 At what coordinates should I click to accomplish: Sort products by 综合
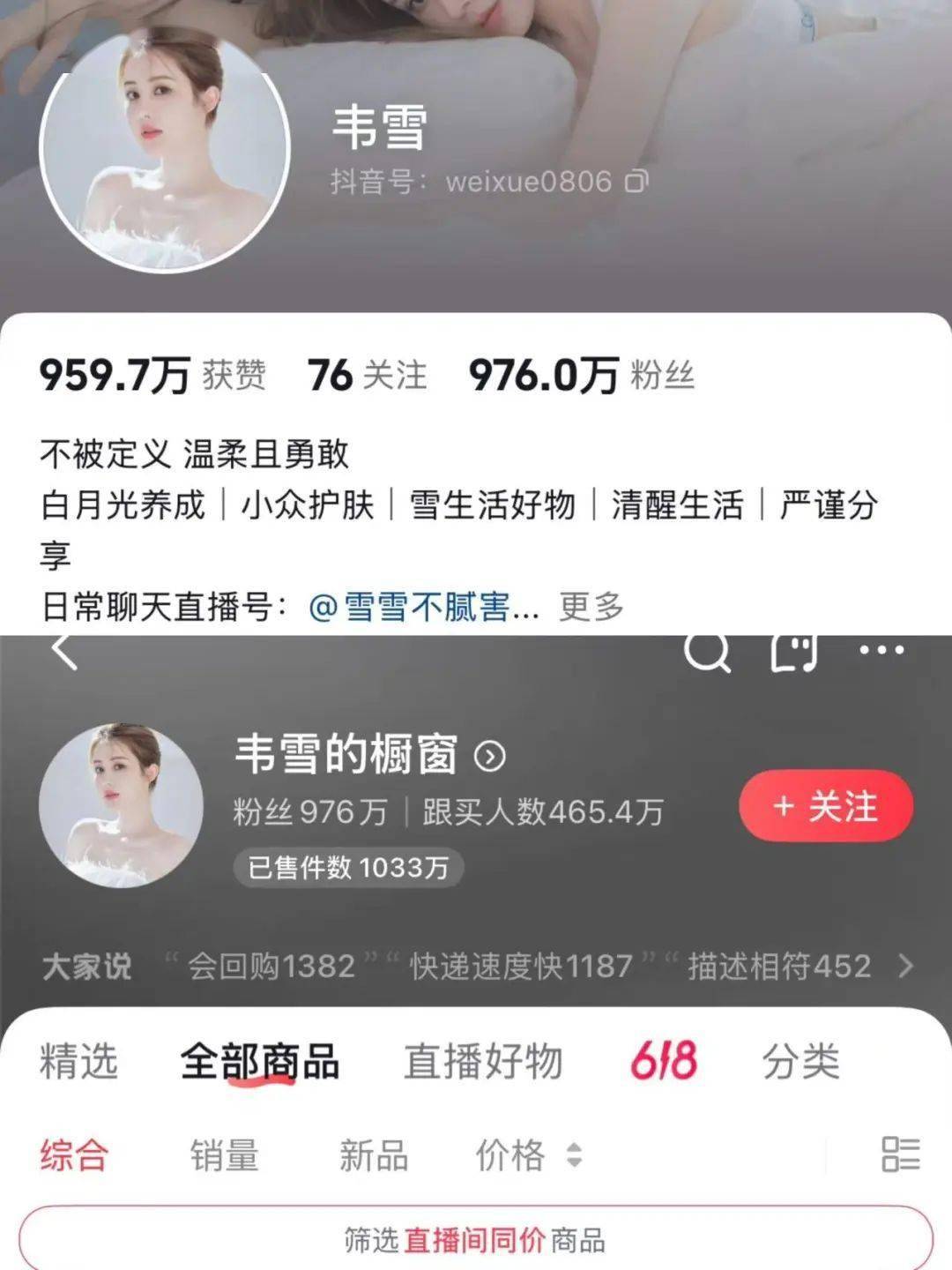click(x=74, y=1154)
